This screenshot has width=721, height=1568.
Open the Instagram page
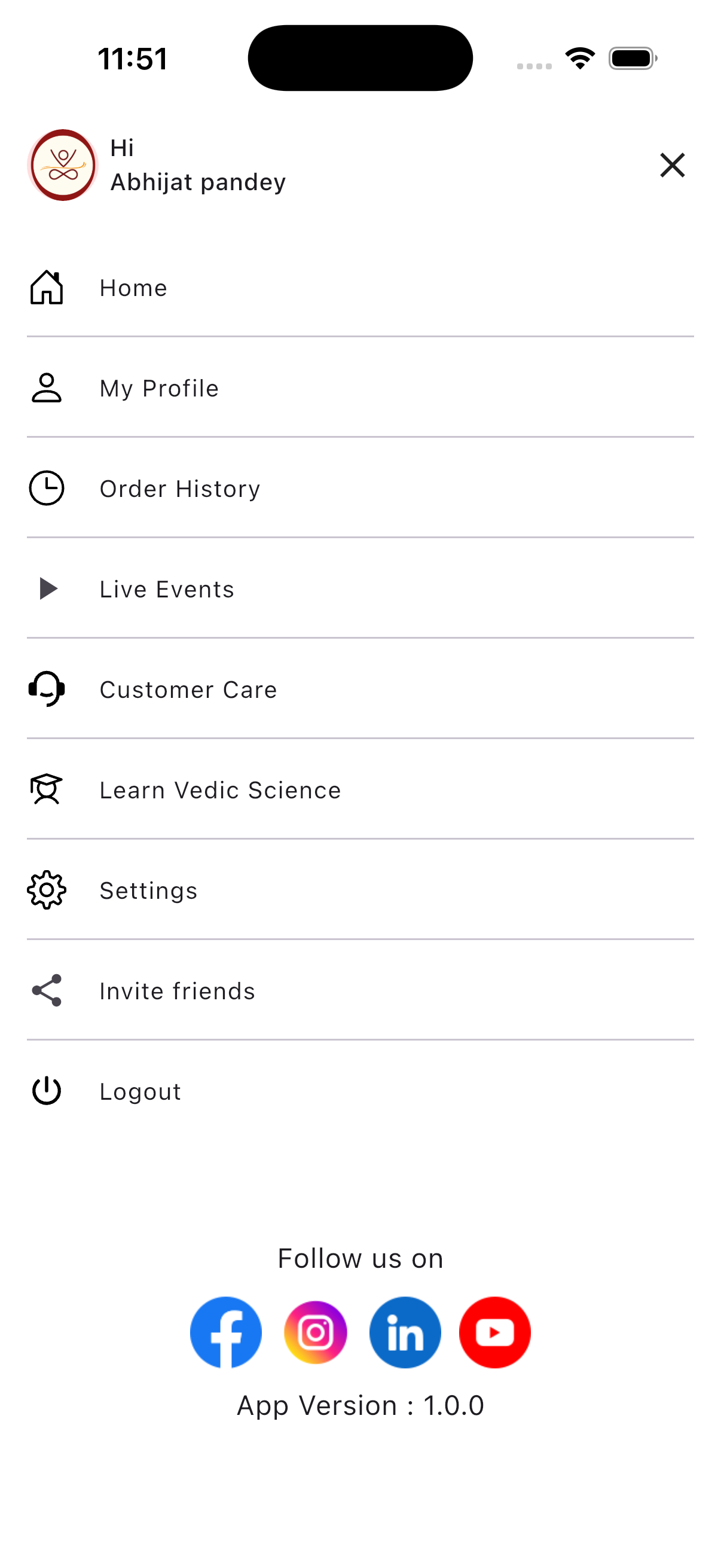click(x=315, y=1332)
